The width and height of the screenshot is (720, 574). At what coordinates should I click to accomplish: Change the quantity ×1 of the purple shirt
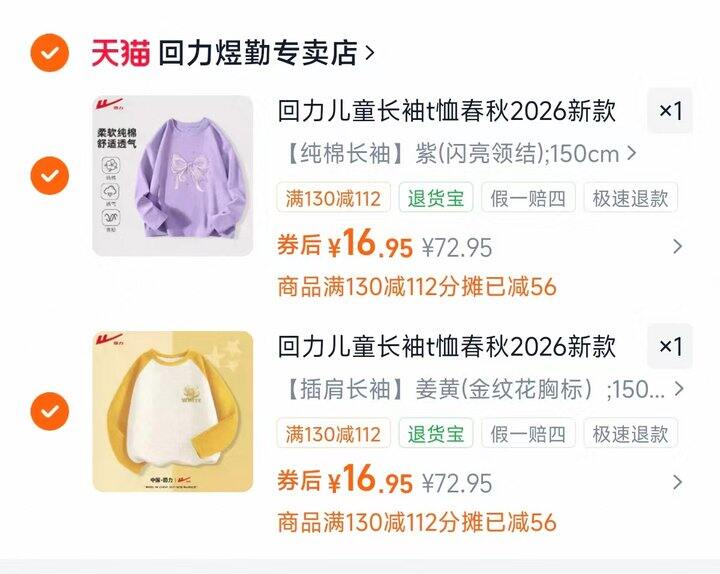pos(670,111)
